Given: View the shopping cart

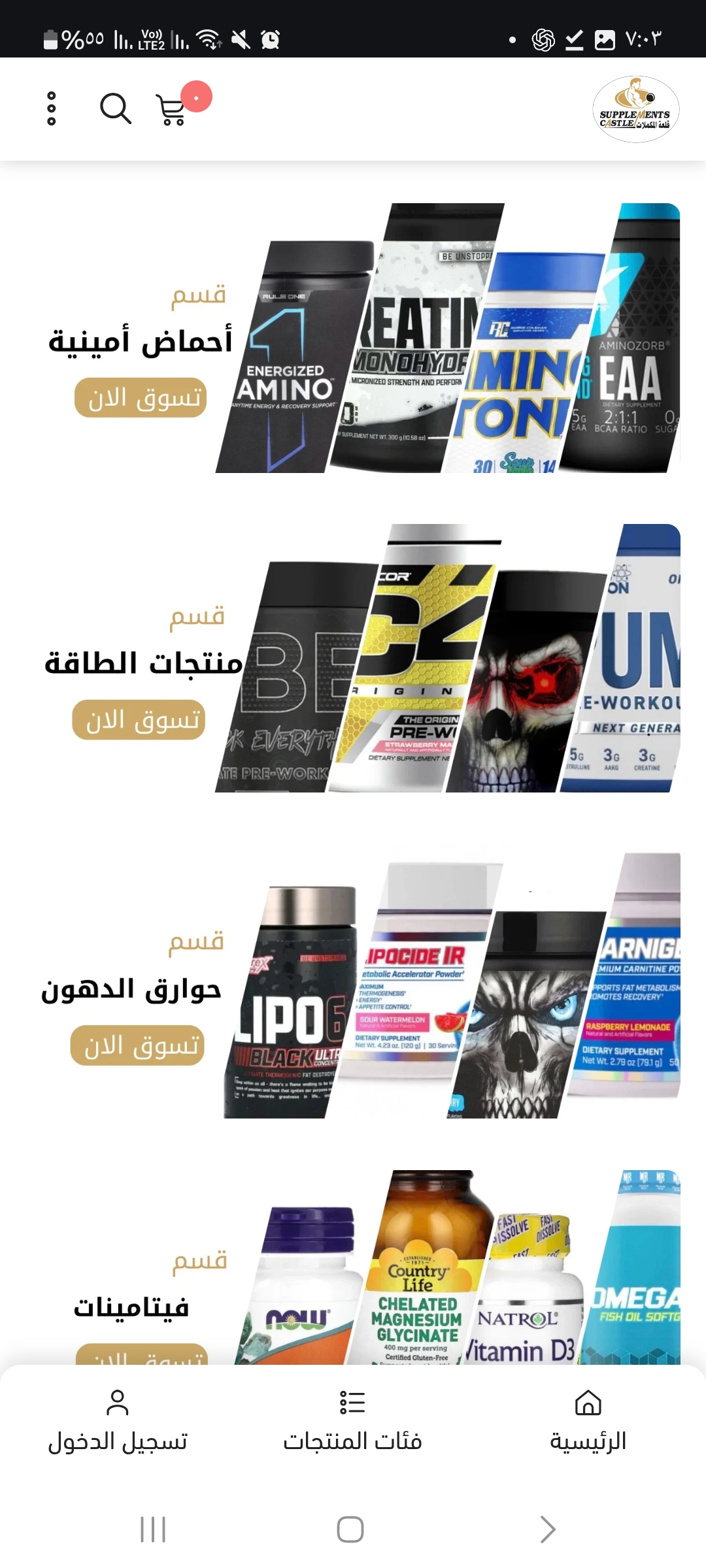Looking at the screenshot, I should tap(172, 110).
